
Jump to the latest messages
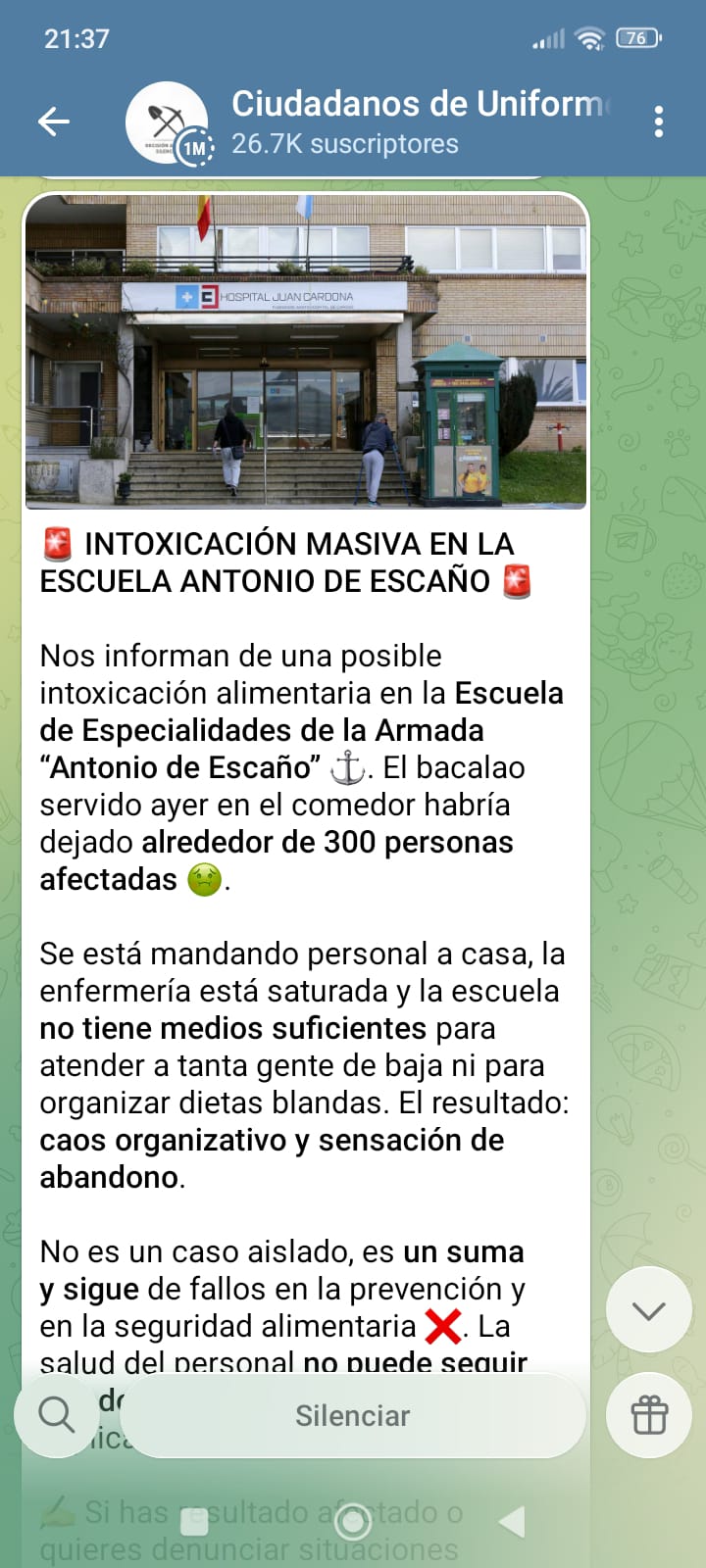648,1310
